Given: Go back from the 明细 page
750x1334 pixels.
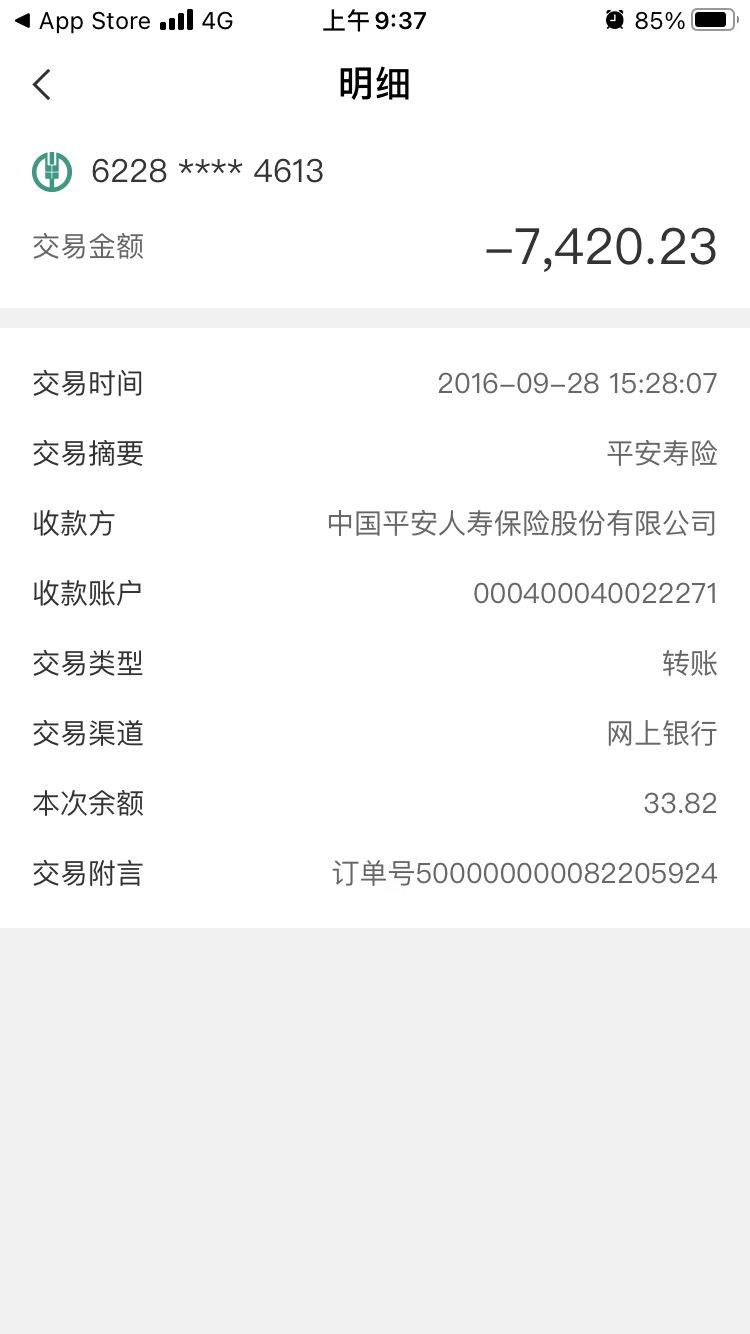Looking at the screenshot, I should pyautogui.click(x=41, y=85).
